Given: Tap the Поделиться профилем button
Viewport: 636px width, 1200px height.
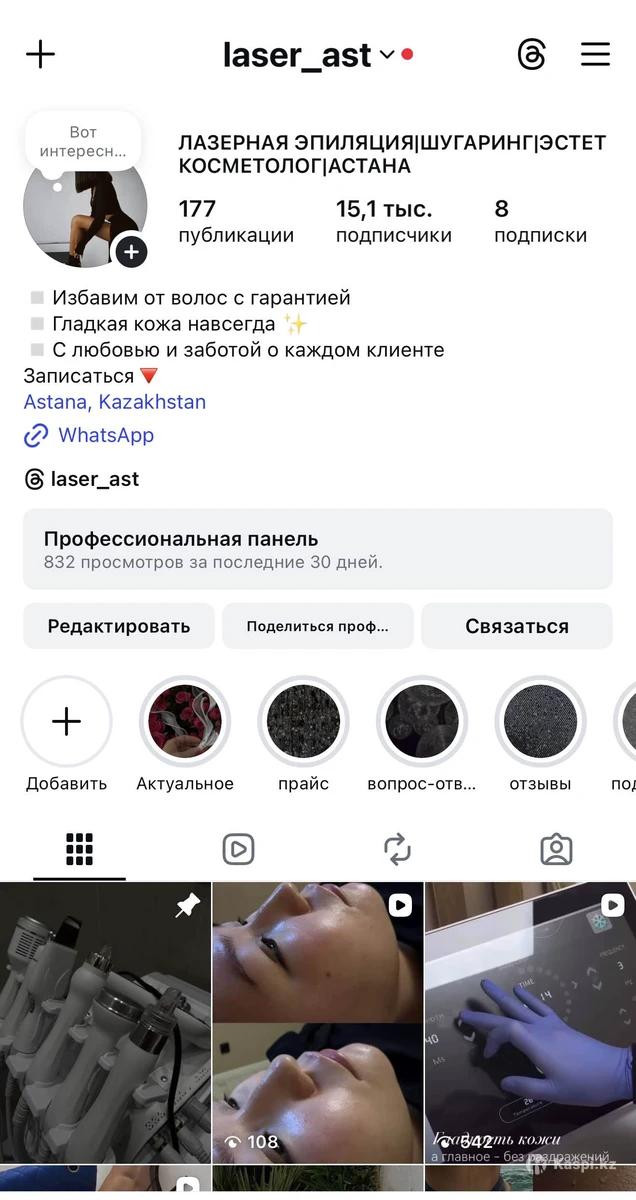Looking at the screenshot, I should pos(317,626).
